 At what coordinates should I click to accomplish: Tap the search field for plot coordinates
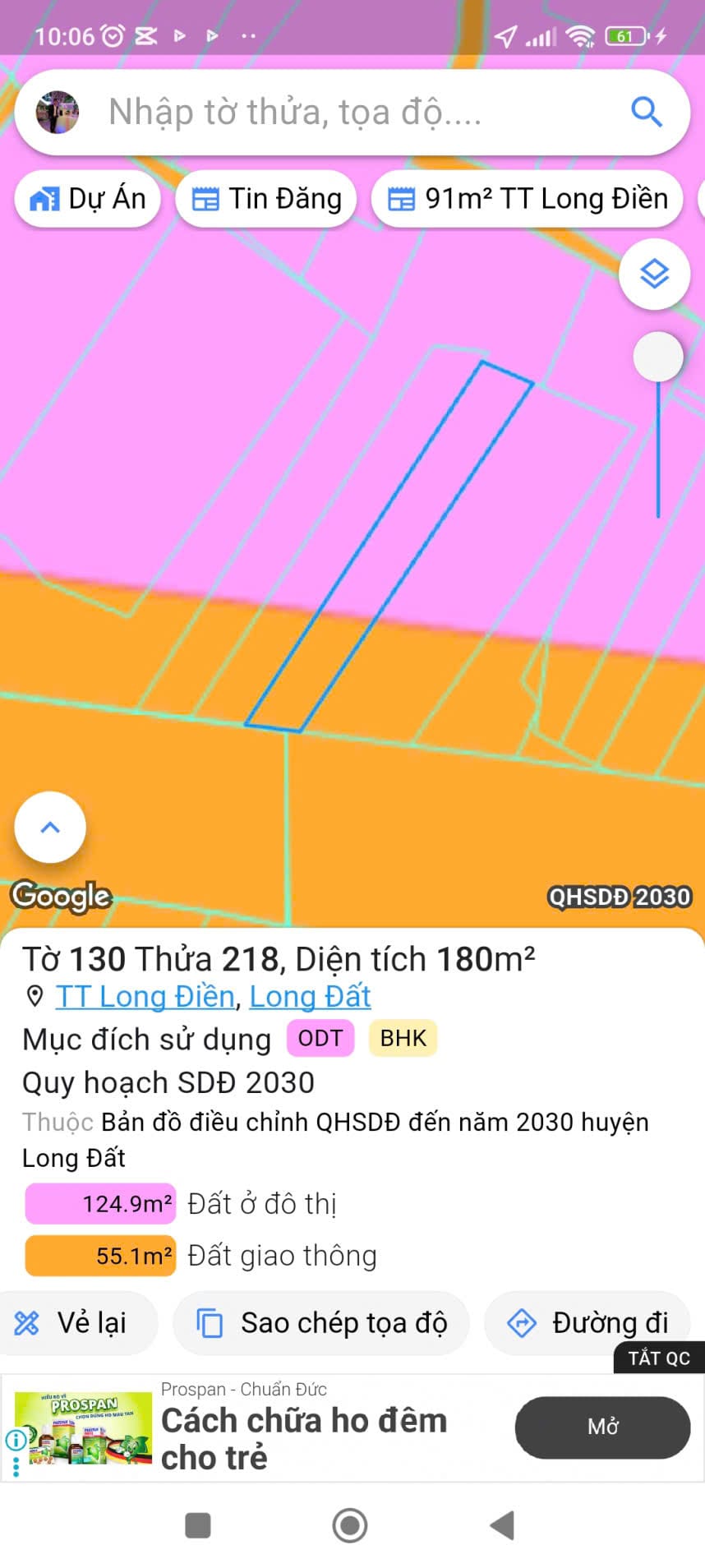(x=329, y=113)
